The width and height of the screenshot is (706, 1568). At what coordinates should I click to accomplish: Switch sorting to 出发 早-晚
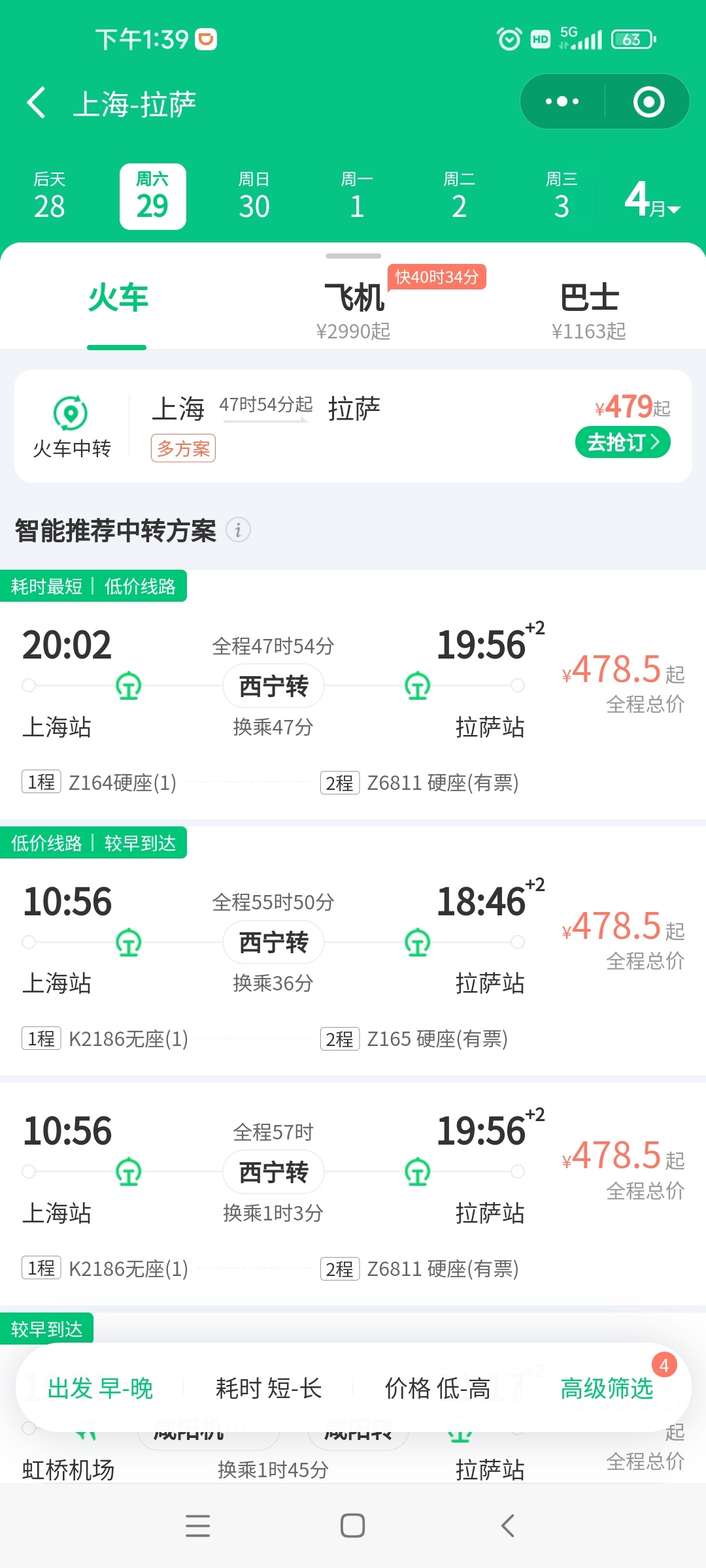(101, 1389)
